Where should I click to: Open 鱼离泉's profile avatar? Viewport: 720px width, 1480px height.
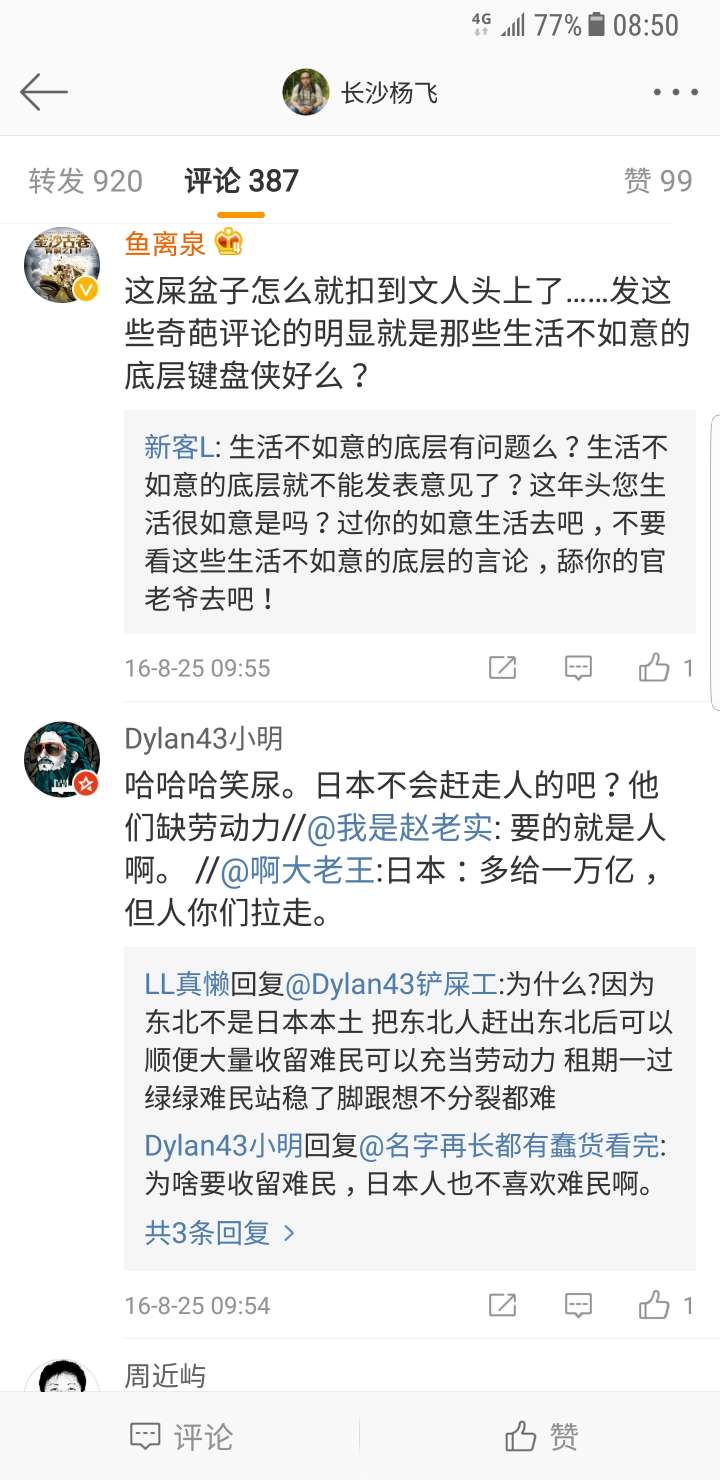[62, 265]
